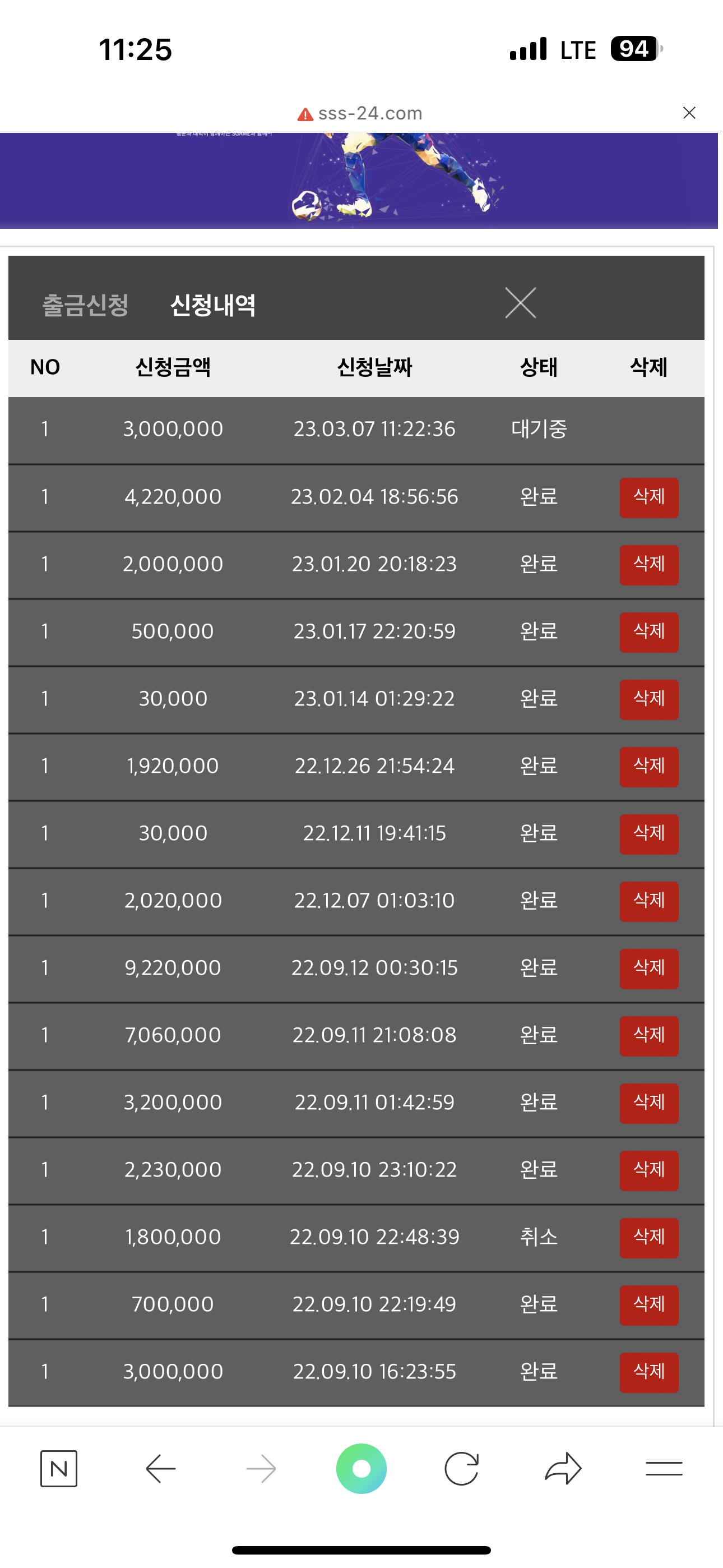Open the browser menu
Screen dimensions: 723x1568
664,1468
